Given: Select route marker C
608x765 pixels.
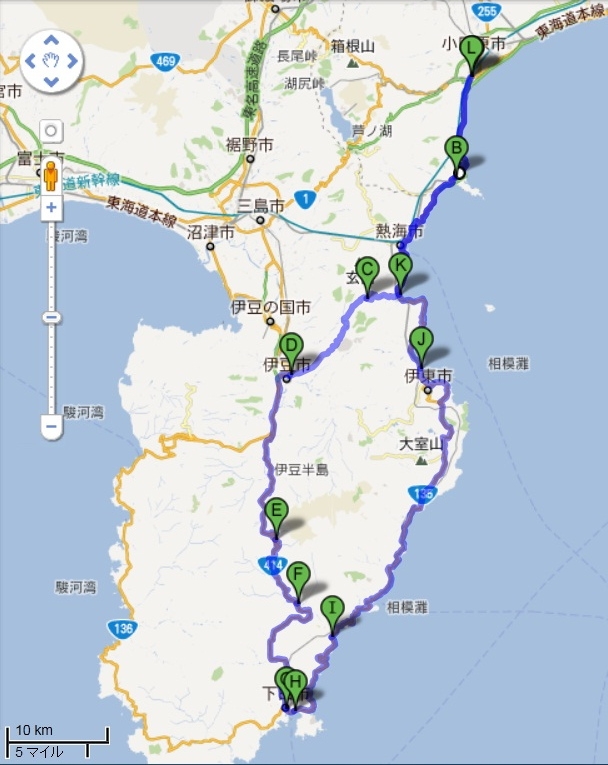Looking at the screenshot, I should coord(367,270).
